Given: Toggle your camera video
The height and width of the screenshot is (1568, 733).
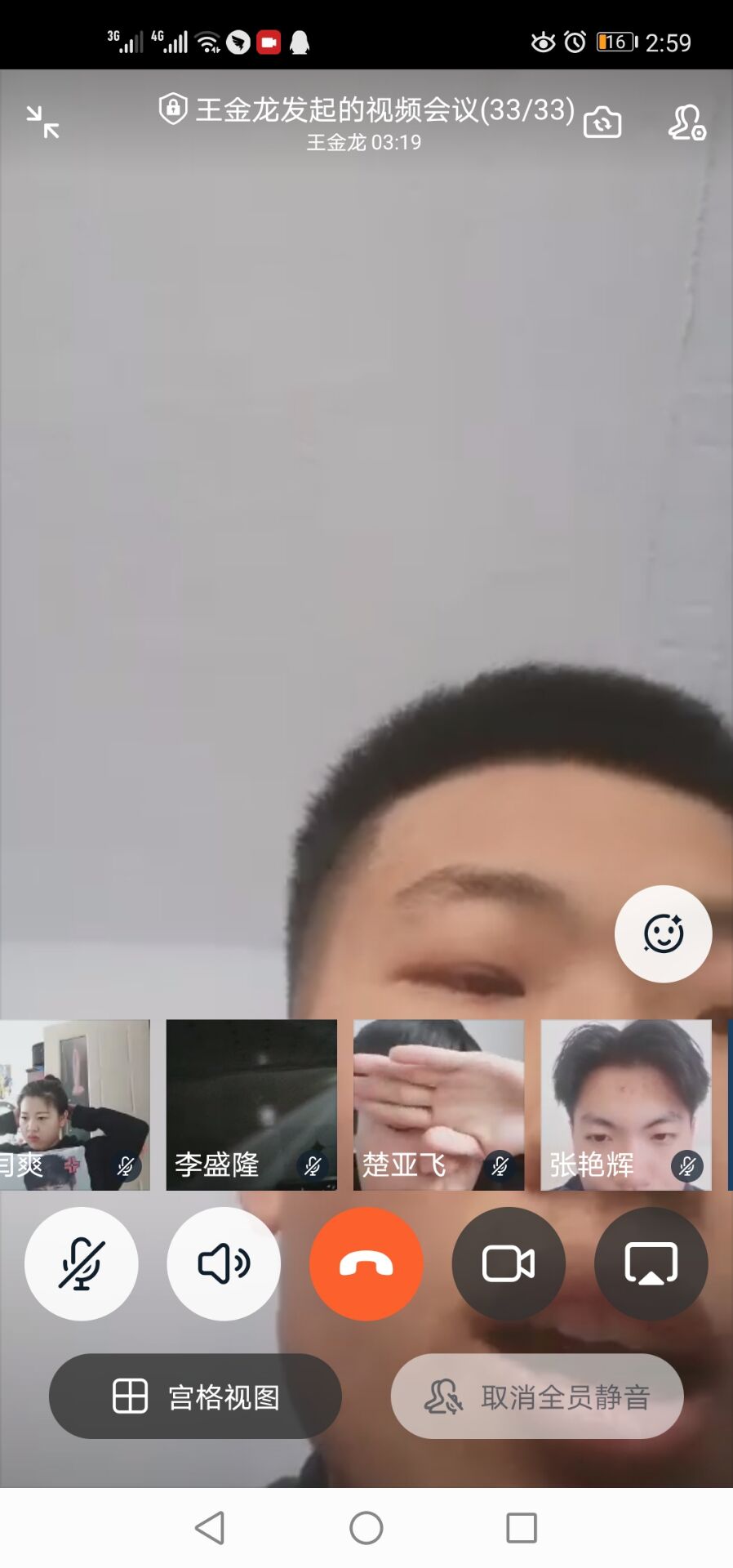Looking at the screenshot, I should [x=509, y=1263].
